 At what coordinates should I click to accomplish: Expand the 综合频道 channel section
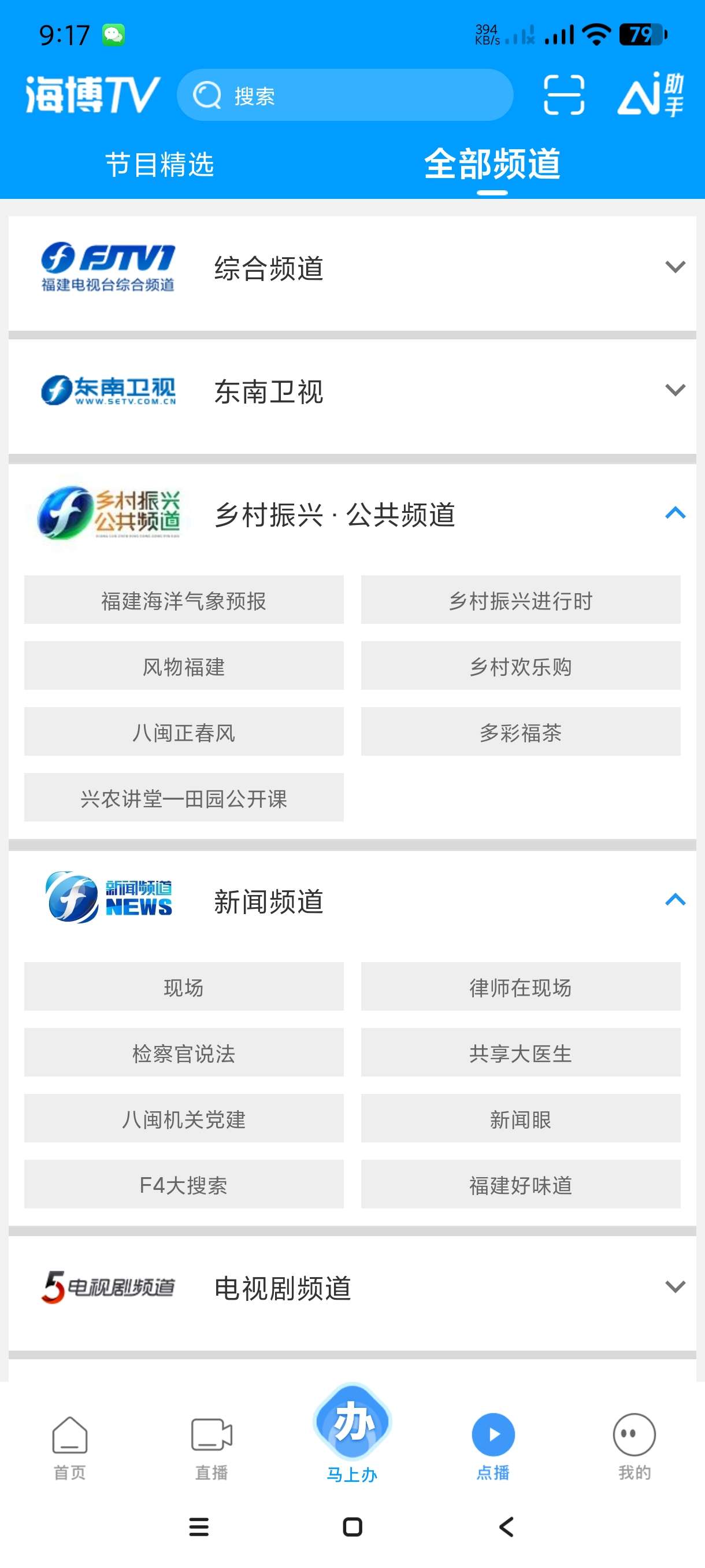pos(674,267)
